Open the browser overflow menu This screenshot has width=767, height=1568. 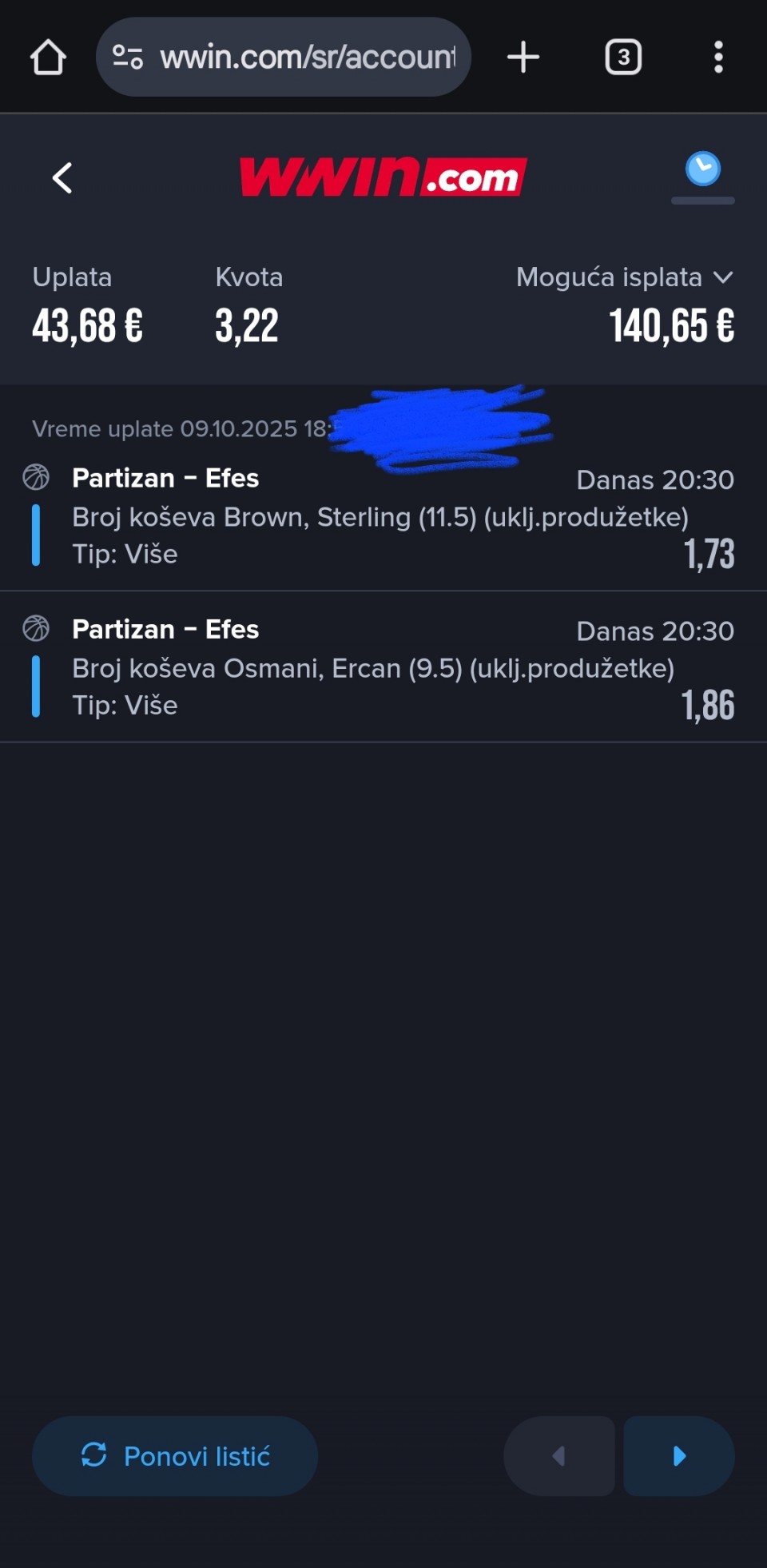pyautogui.click(x=718, y=58)
